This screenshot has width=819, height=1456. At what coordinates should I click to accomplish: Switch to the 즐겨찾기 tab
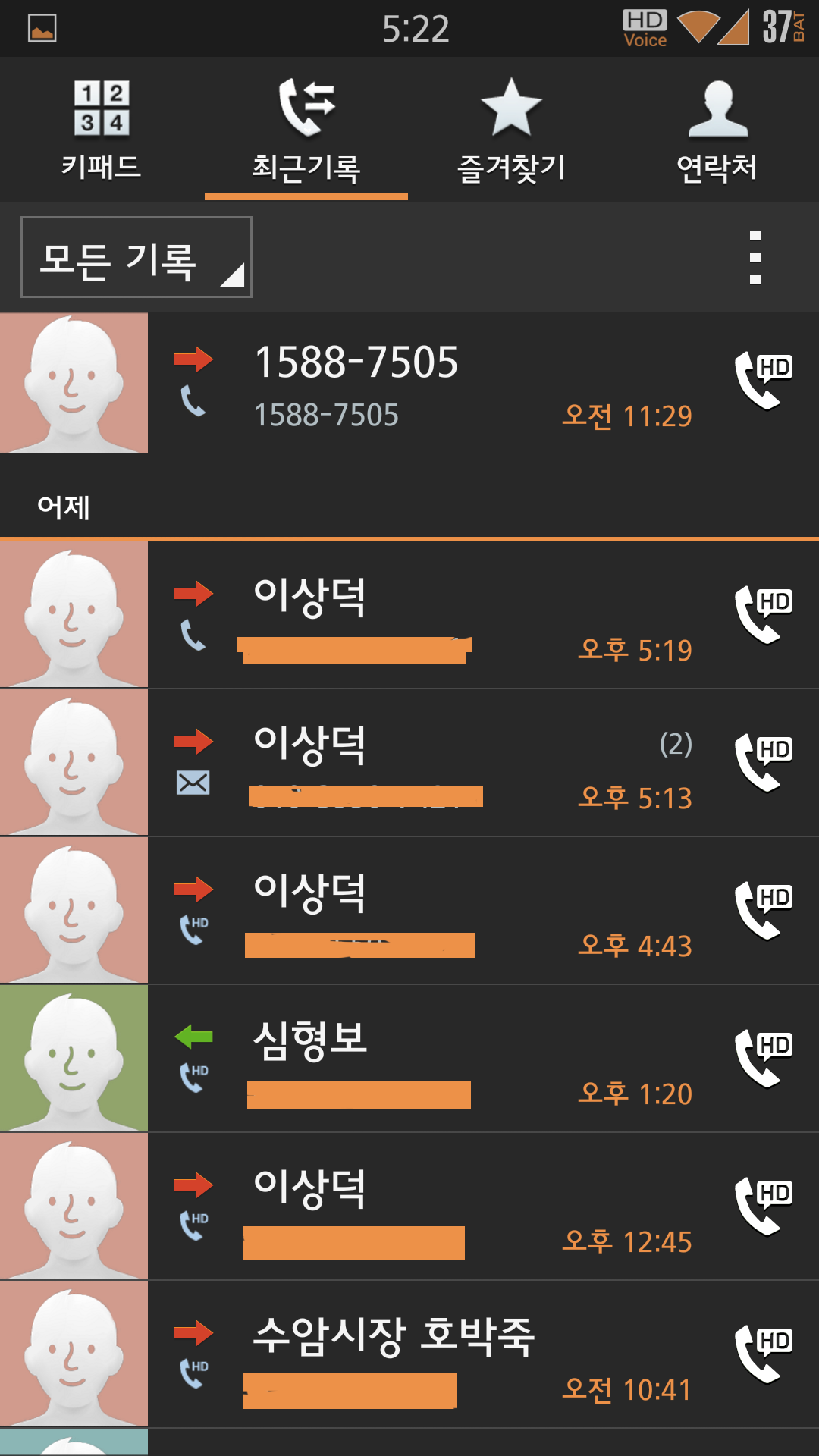tap(512, 129)
